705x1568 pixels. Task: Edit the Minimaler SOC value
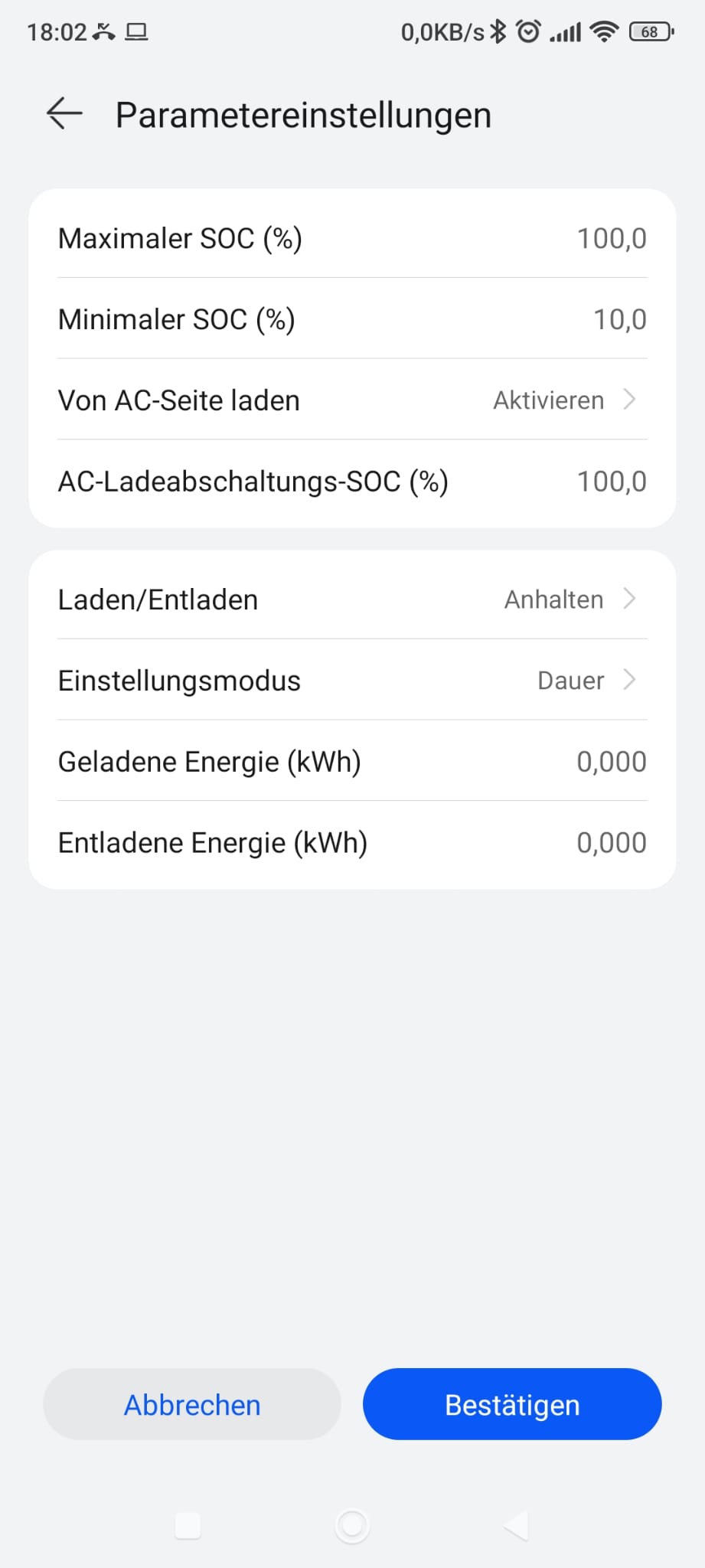coord(352,318)
